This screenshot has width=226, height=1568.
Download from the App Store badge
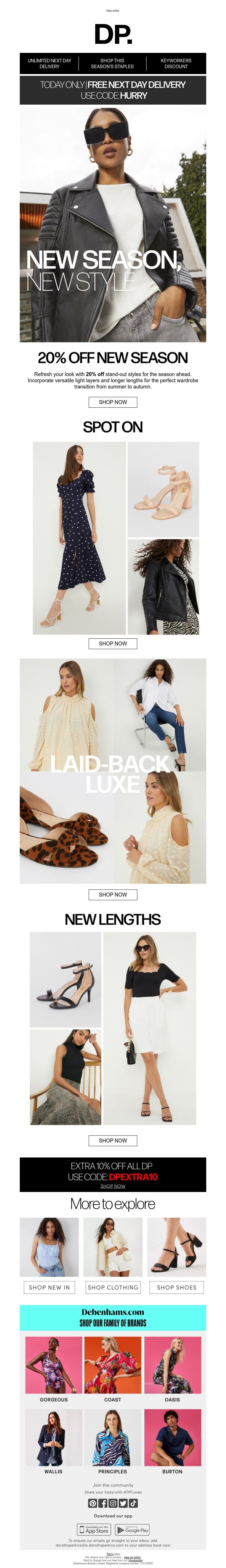click(94, 1530)
